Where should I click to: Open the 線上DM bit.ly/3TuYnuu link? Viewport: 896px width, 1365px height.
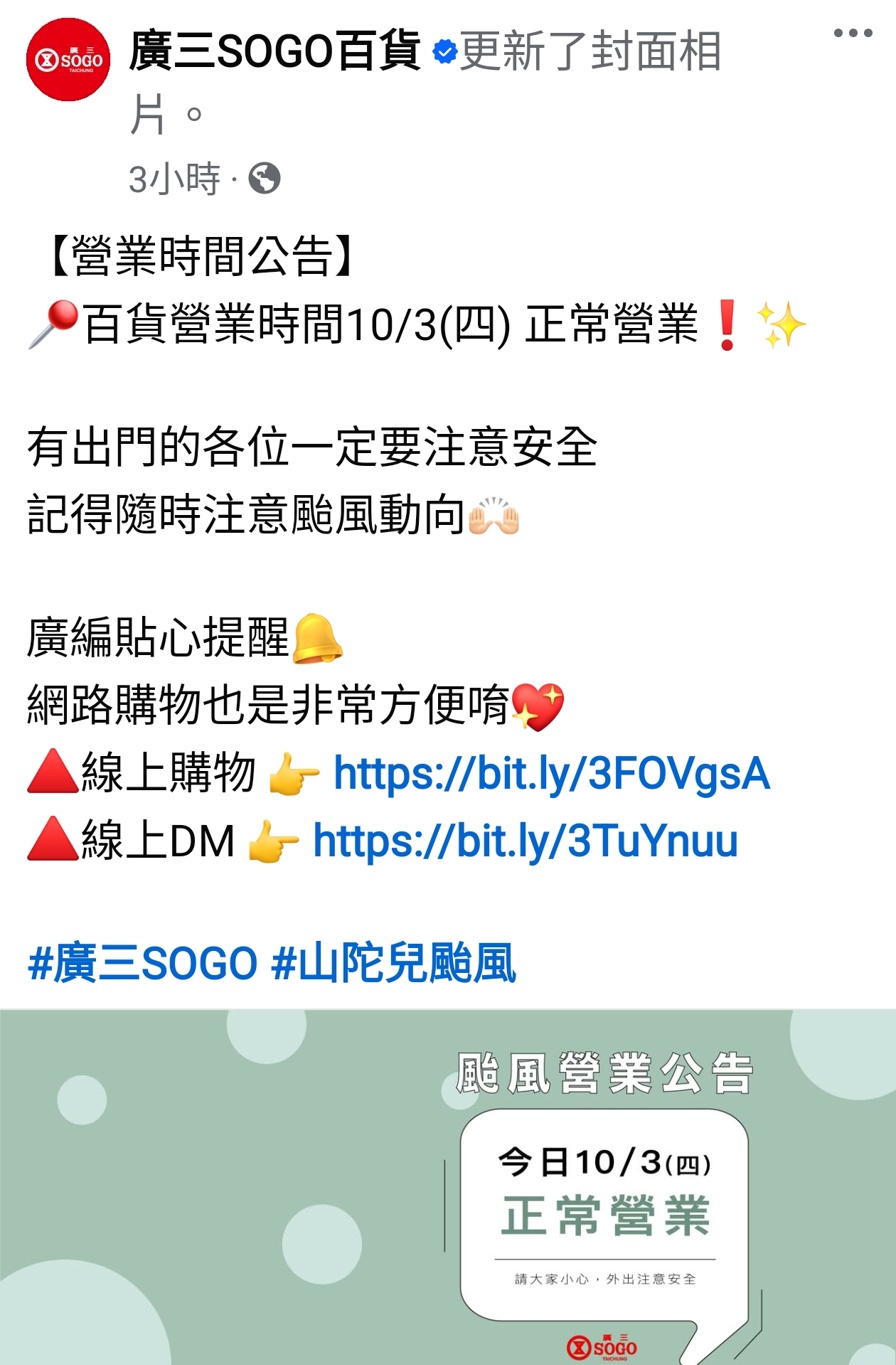tap(525, 841)
